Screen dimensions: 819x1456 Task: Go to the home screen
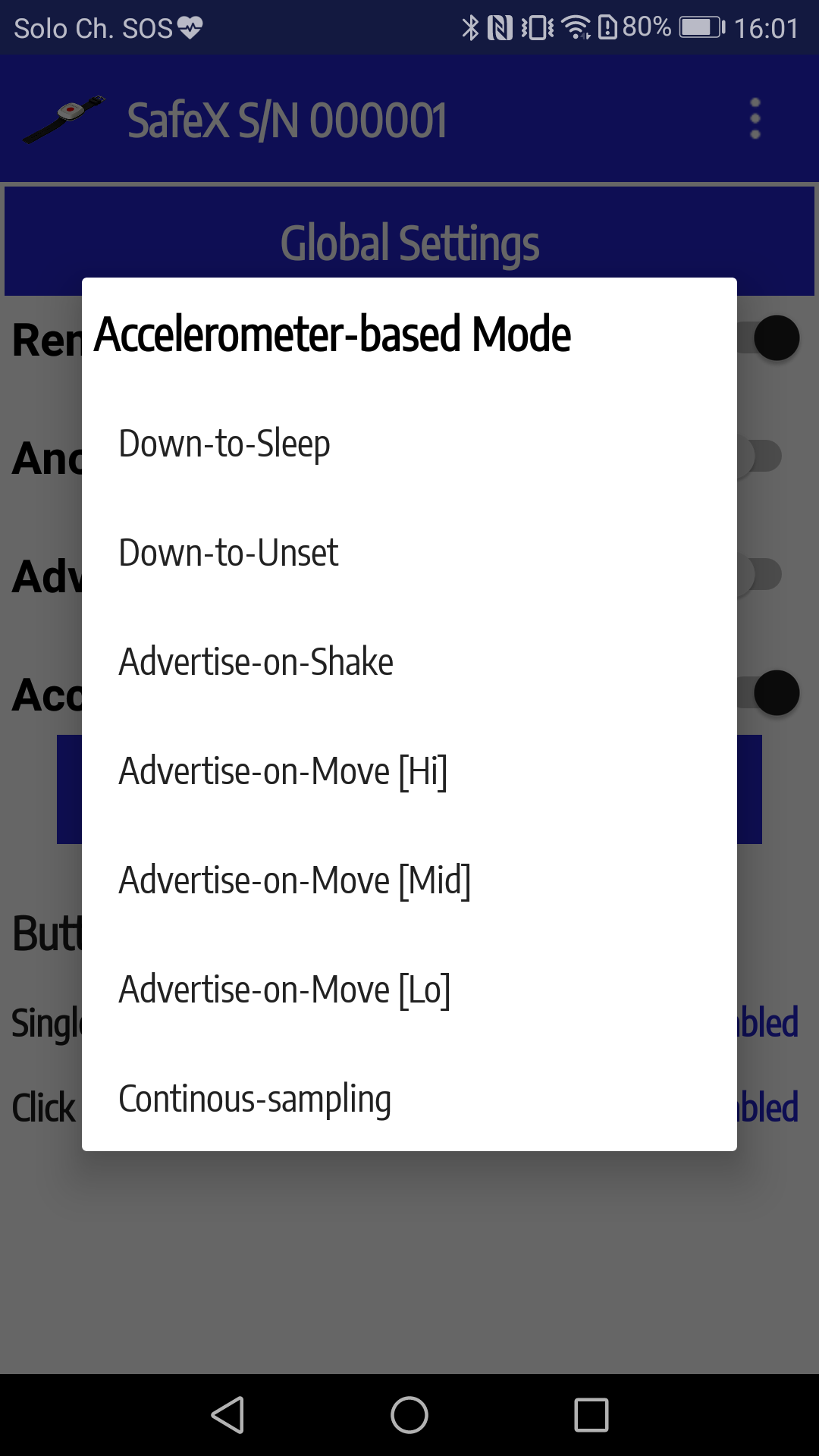tap(409, 1415)
